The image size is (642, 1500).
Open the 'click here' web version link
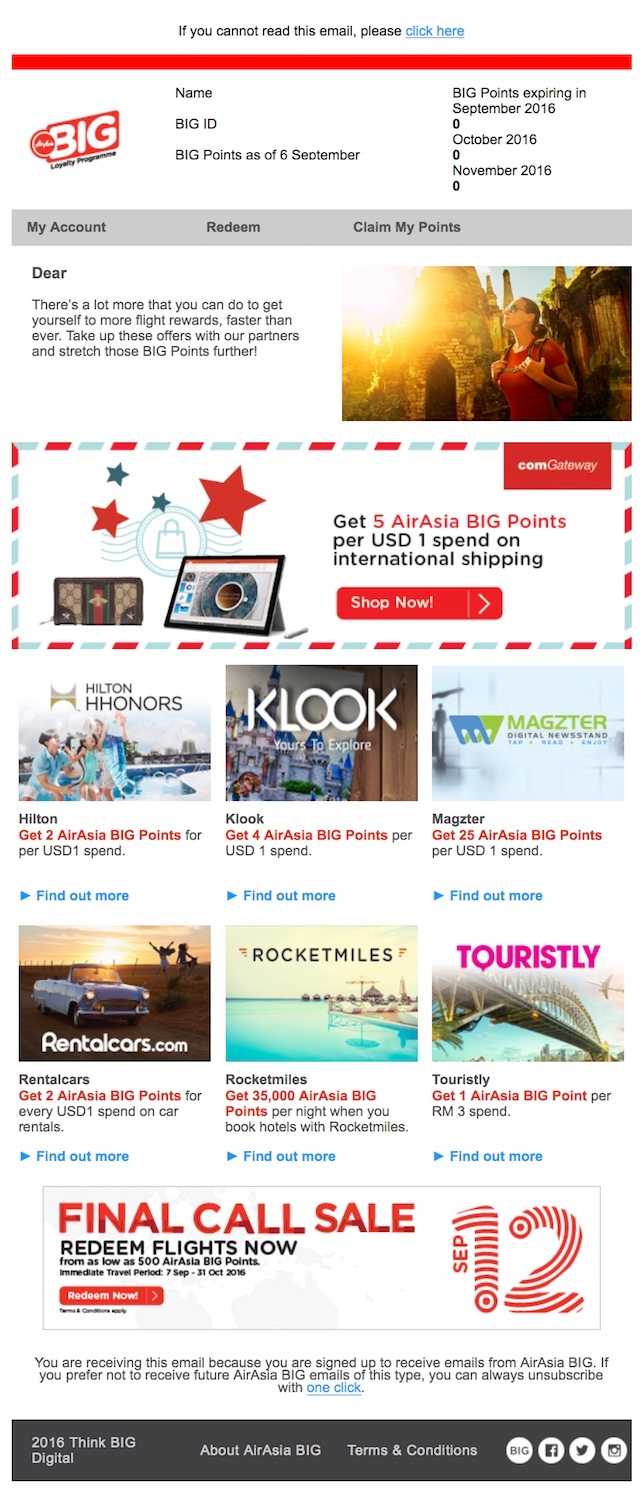434,31
